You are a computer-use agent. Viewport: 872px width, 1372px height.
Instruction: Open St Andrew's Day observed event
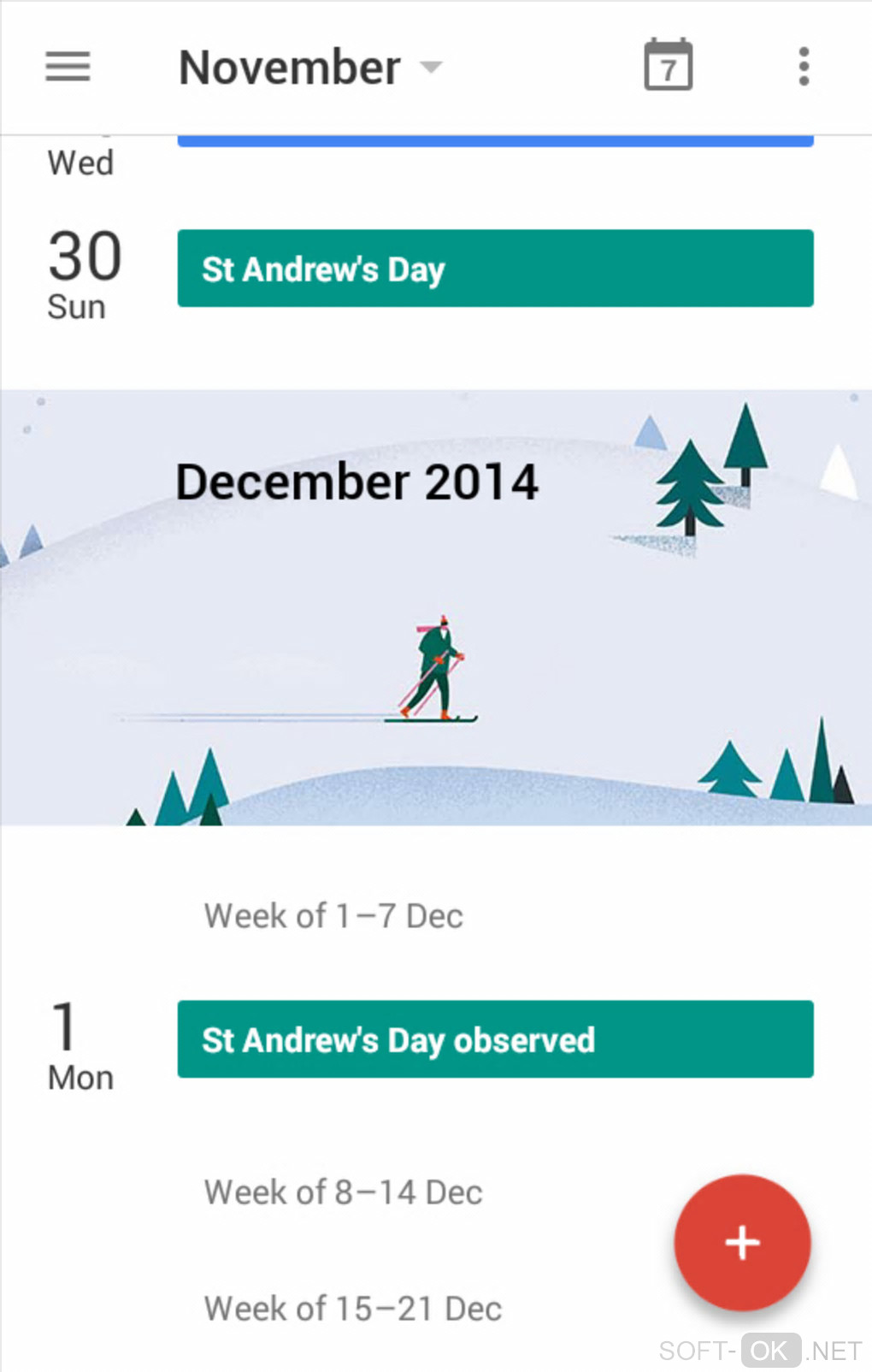495,1039
